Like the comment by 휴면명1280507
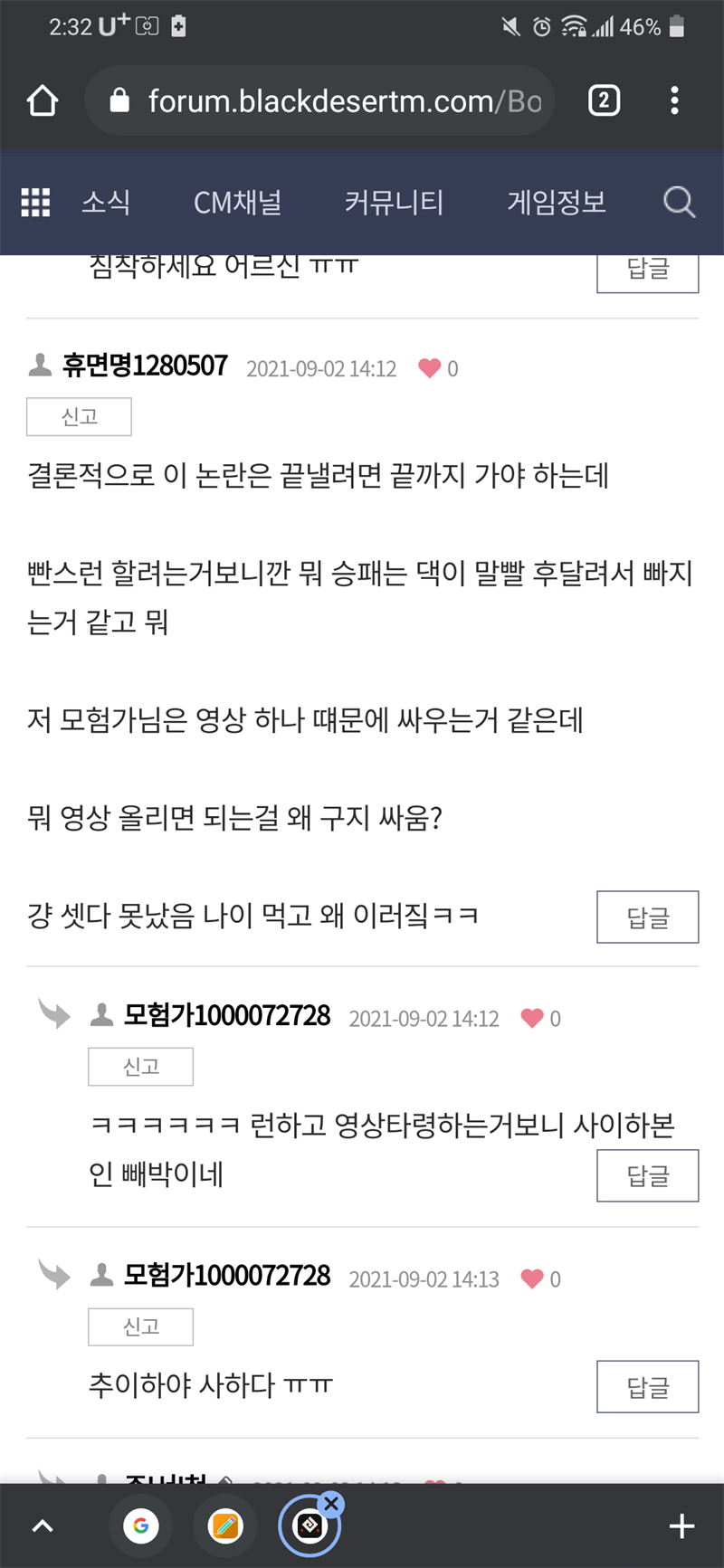The width and height of the screenshot is (724, 1568). pos(430,368)
